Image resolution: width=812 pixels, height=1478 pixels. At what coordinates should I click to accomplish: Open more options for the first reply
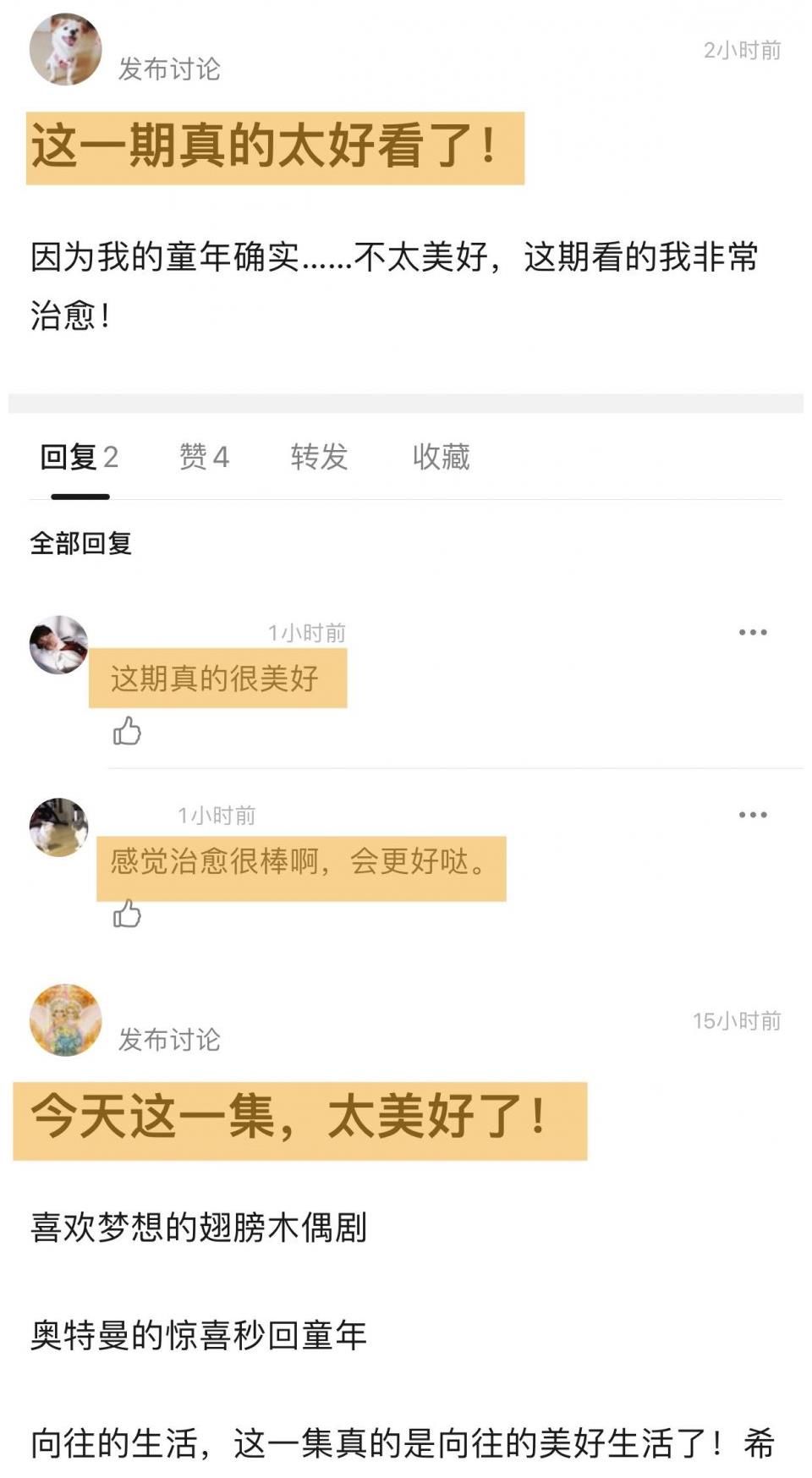751,630
